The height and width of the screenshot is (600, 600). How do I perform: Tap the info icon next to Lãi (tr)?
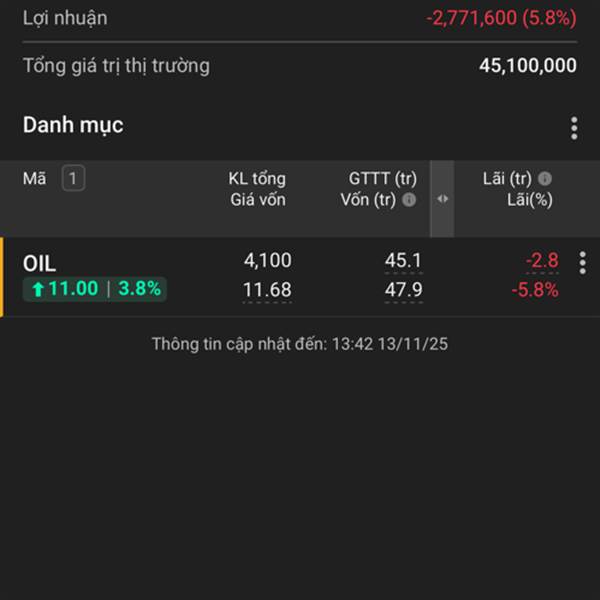545,179
